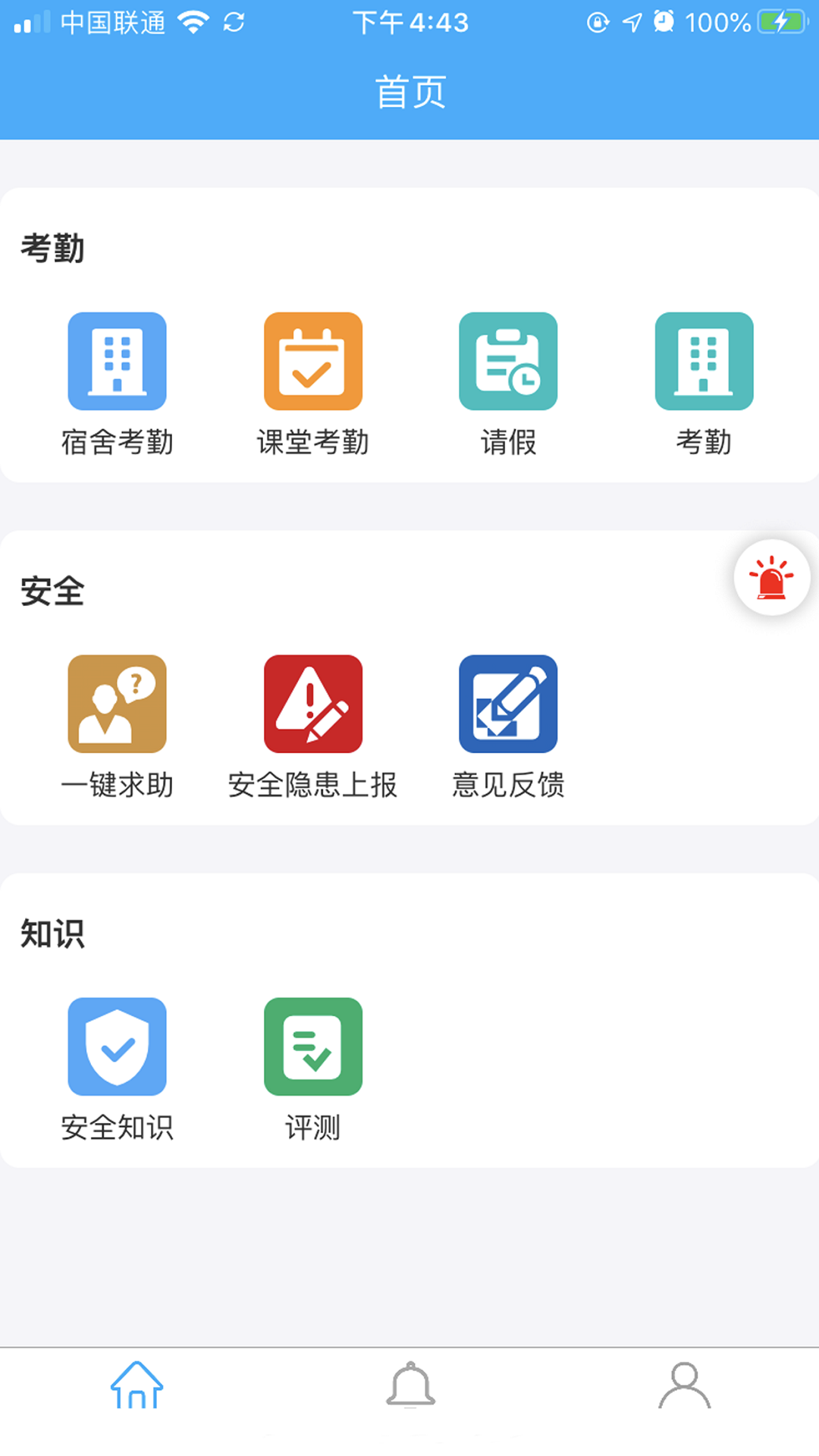Tap the red alarm siren button
819x1456 pixels.
coord(772,578)
